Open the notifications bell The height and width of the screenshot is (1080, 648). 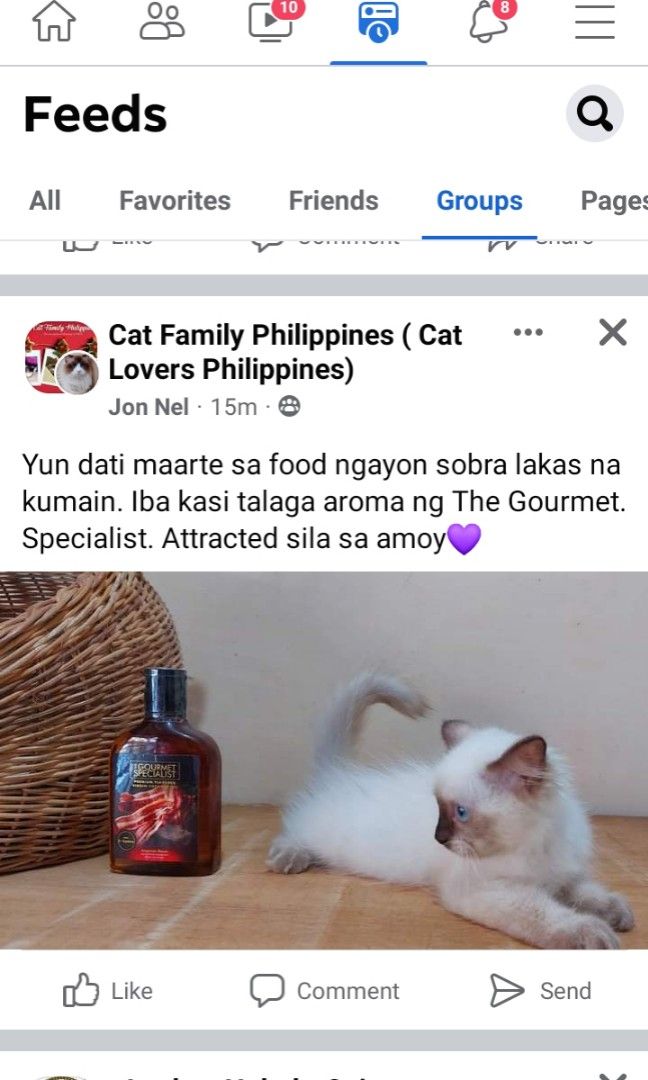(x=489, y=22)
